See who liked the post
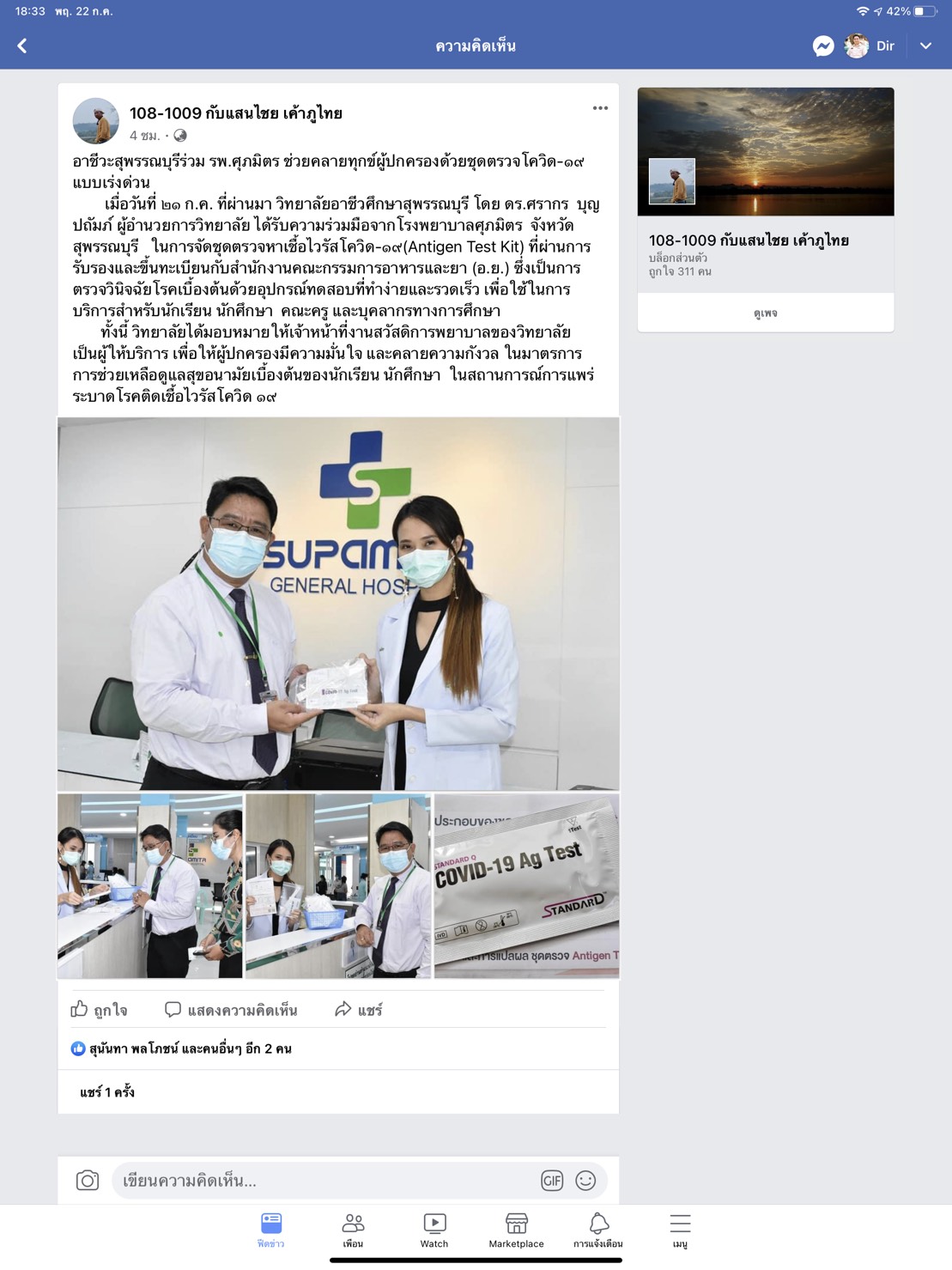The image size is (952, 1270). coord(181,1048)
